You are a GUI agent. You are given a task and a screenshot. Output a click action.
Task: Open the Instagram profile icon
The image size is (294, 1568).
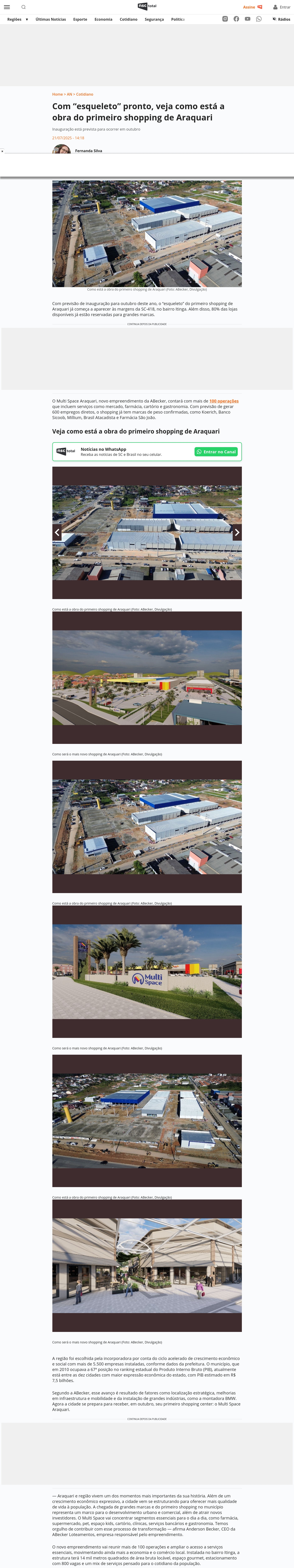coord(225,19)
